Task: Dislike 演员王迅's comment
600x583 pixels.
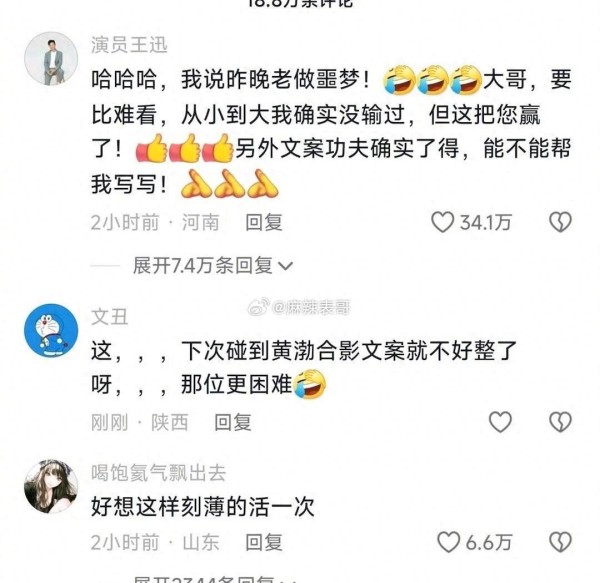Action: click(561, 222)
